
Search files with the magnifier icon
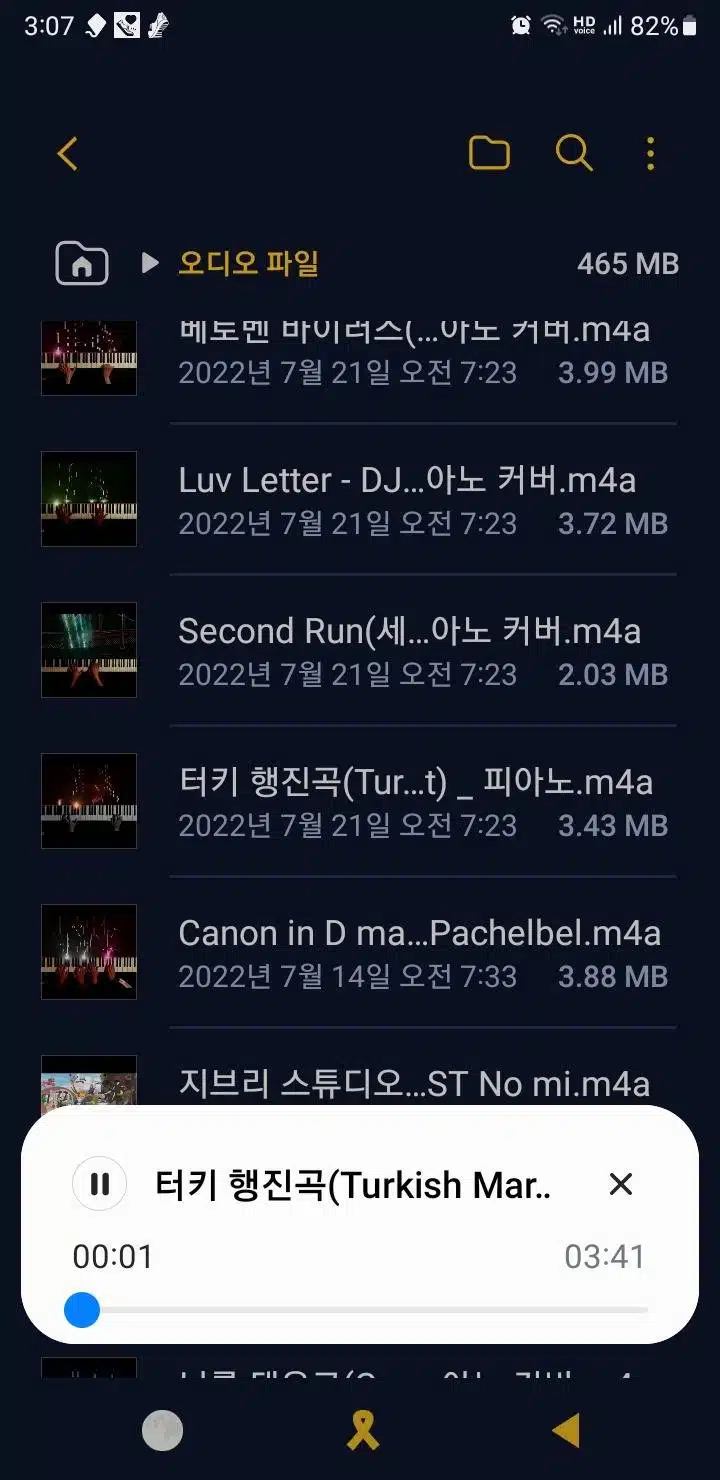pos(574,153)
